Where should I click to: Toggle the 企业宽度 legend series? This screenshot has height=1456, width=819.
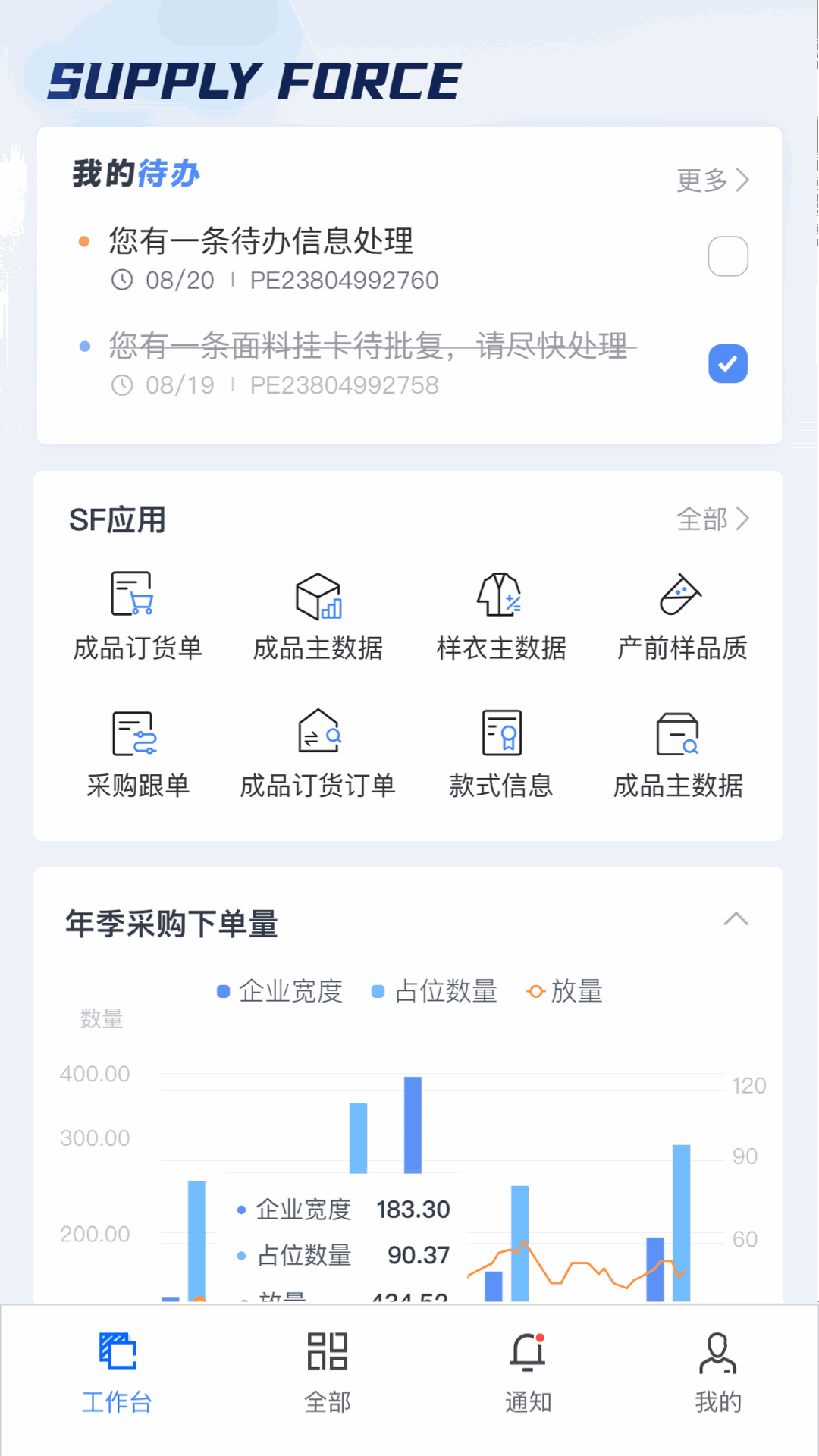click(280, 991)
